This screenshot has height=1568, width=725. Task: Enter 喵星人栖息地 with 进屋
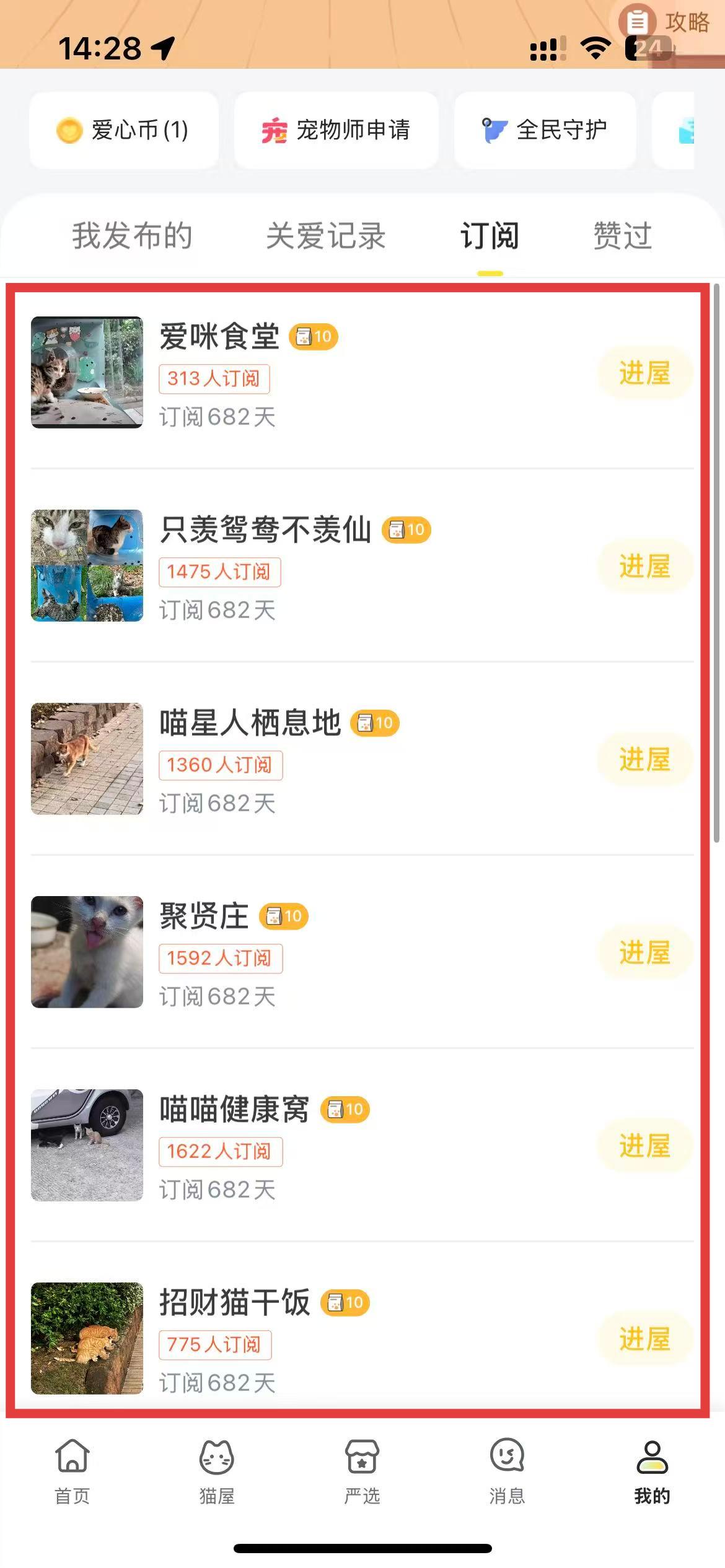[644, 759]
